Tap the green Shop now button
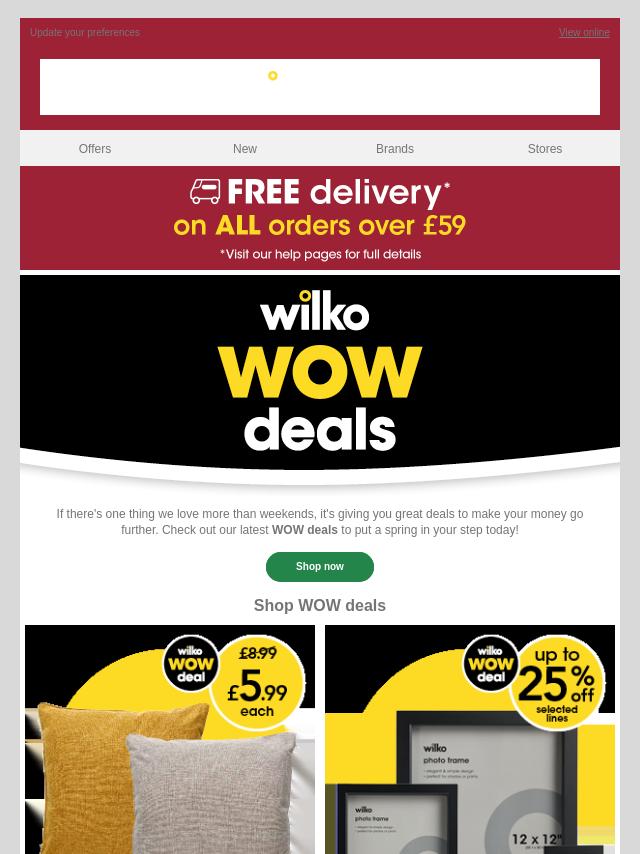The image size is (640, 854). 320,567
